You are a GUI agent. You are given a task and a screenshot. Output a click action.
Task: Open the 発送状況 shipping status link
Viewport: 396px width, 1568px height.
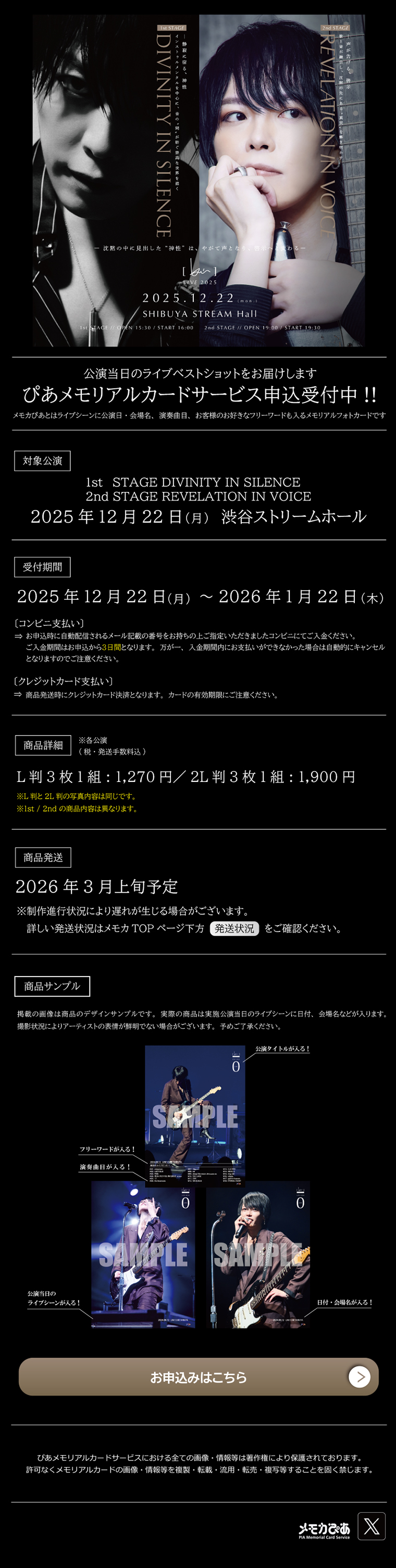click(x=234, y=928)
